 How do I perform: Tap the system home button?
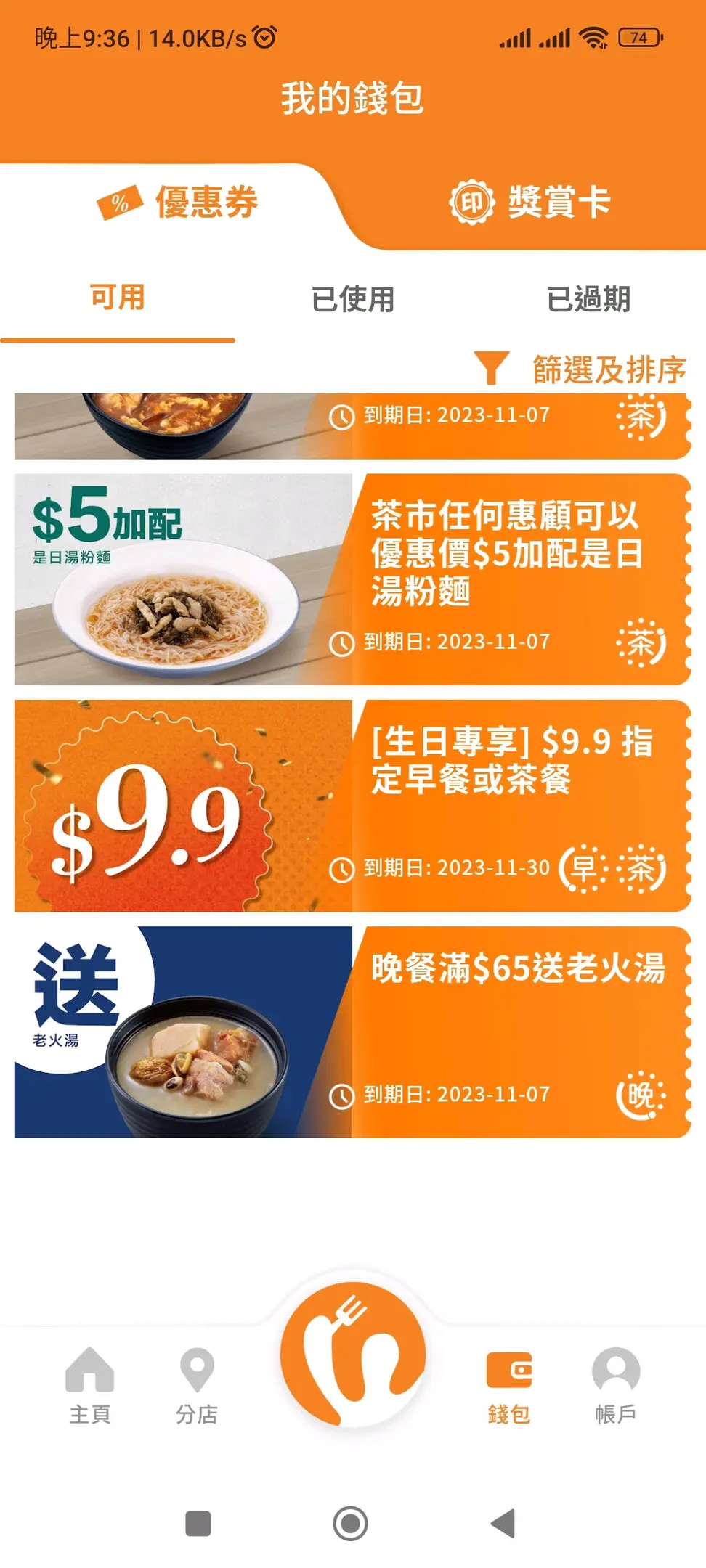coord(350,1523)
